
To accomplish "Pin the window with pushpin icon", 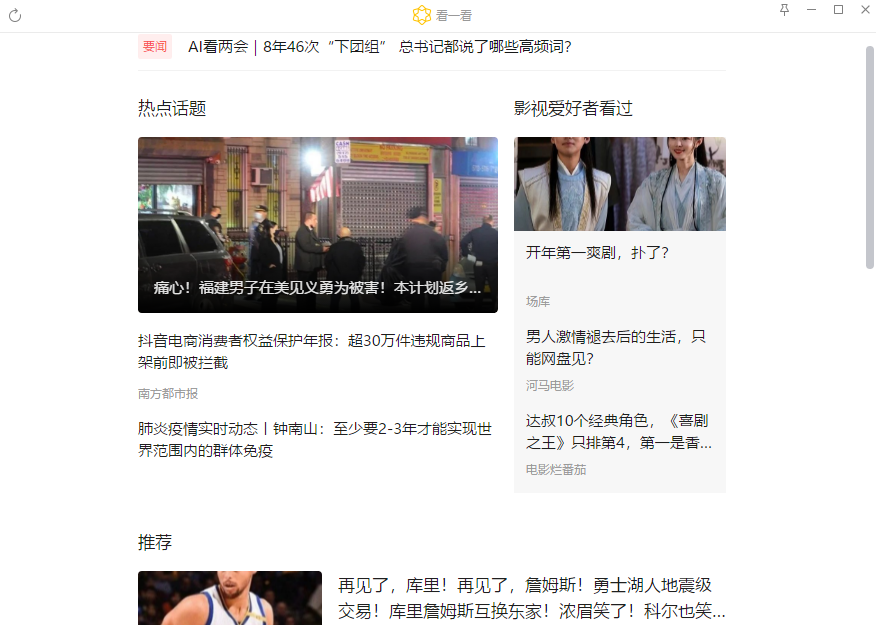I will pyautogui.click(x=784, y=10).
